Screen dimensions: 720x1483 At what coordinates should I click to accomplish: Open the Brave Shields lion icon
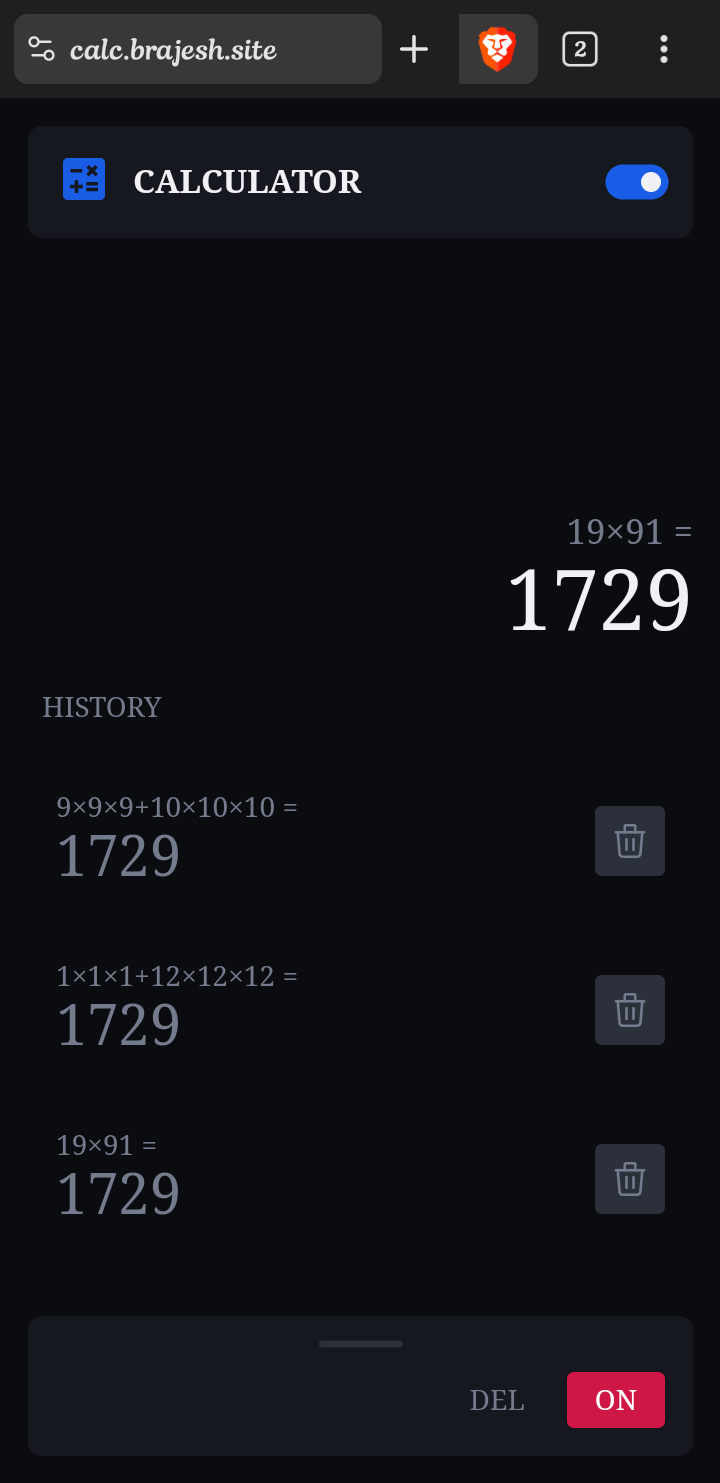pyautogui.click(x=497, y=49)
